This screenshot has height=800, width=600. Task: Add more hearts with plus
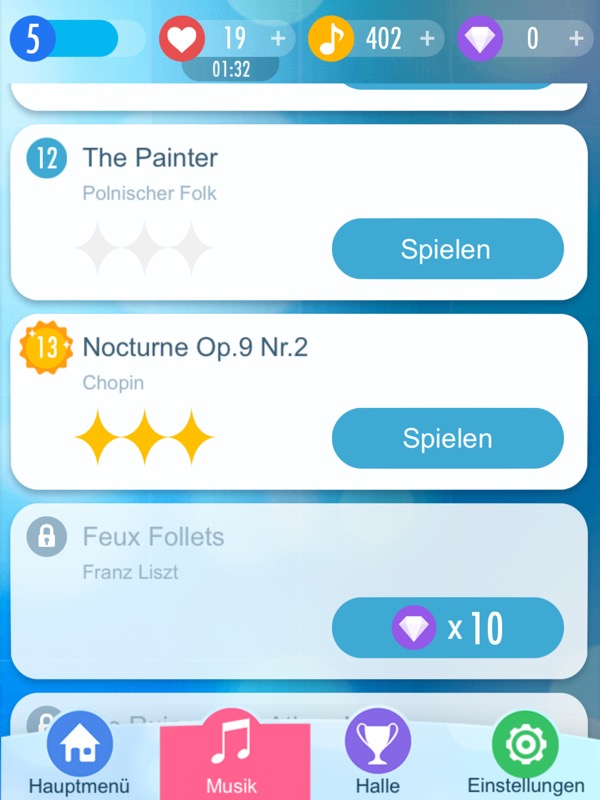click(x=278, y=39)
